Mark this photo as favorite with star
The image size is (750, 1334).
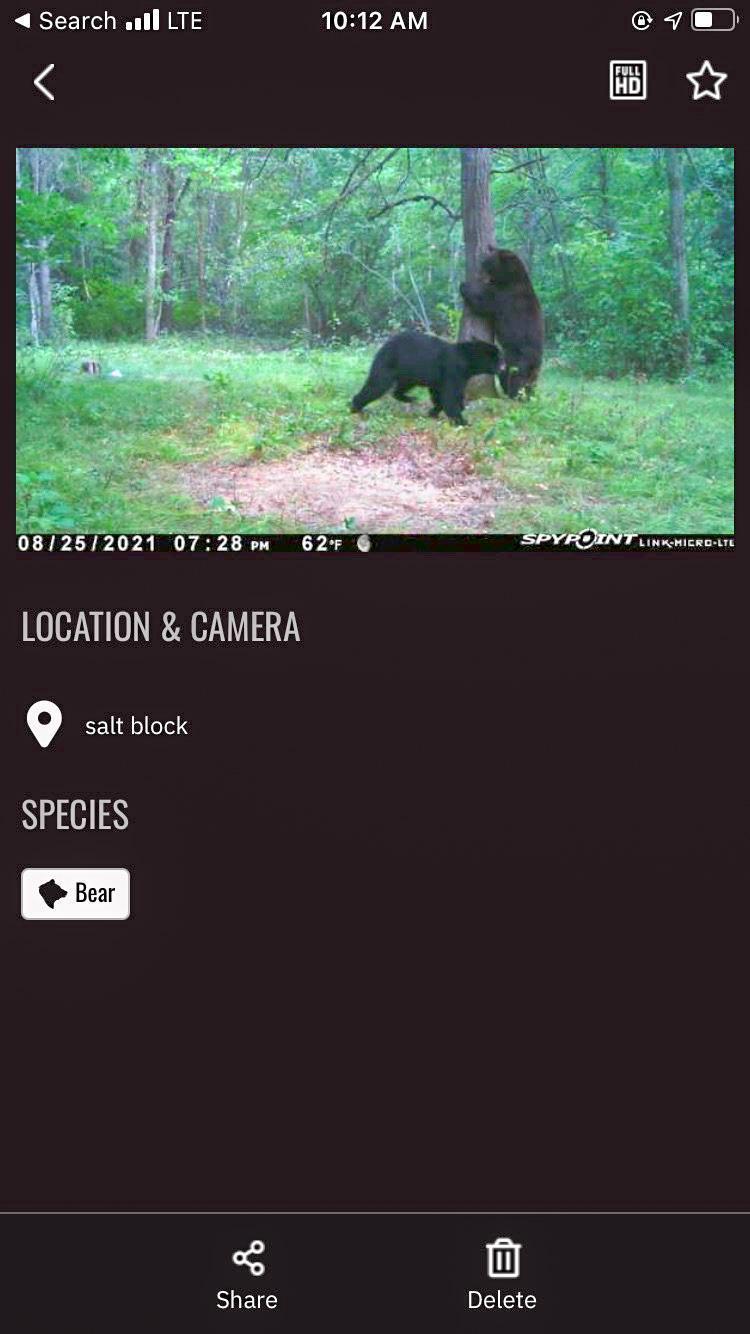click(706, 81)
